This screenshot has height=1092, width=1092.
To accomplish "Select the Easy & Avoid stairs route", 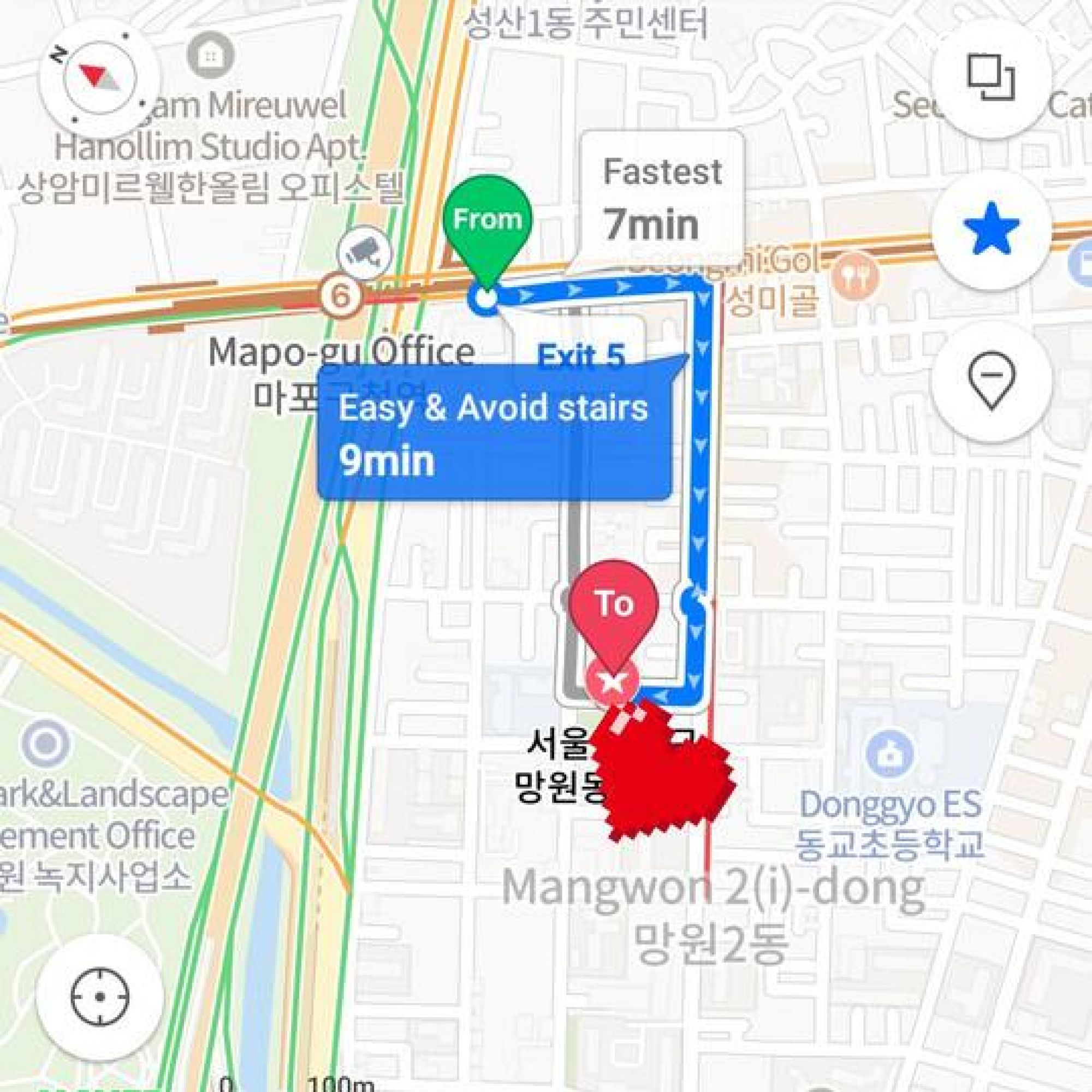I will pyautogui.click(x=493, y=433).
